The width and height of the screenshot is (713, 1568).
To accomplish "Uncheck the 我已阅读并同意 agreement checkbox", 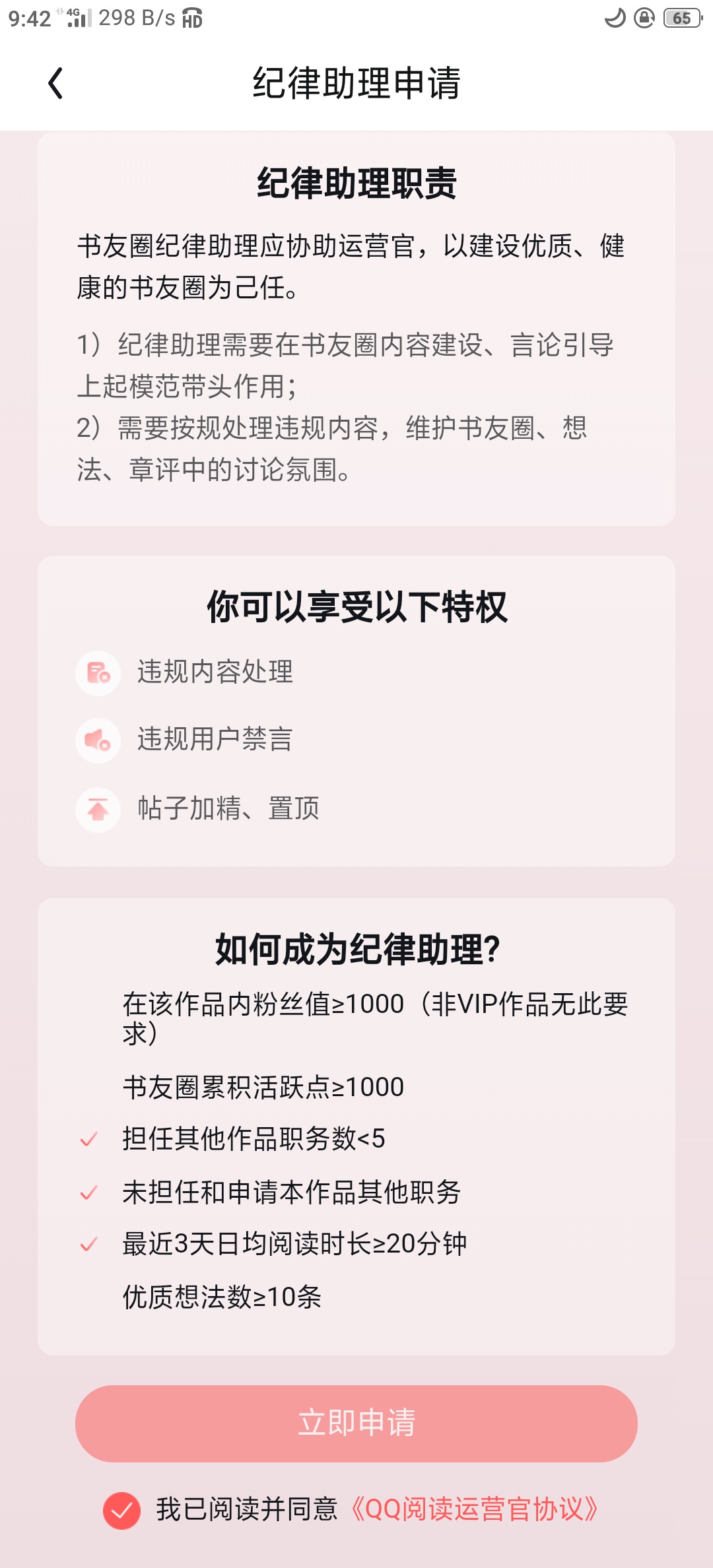I will point(121,1510).
